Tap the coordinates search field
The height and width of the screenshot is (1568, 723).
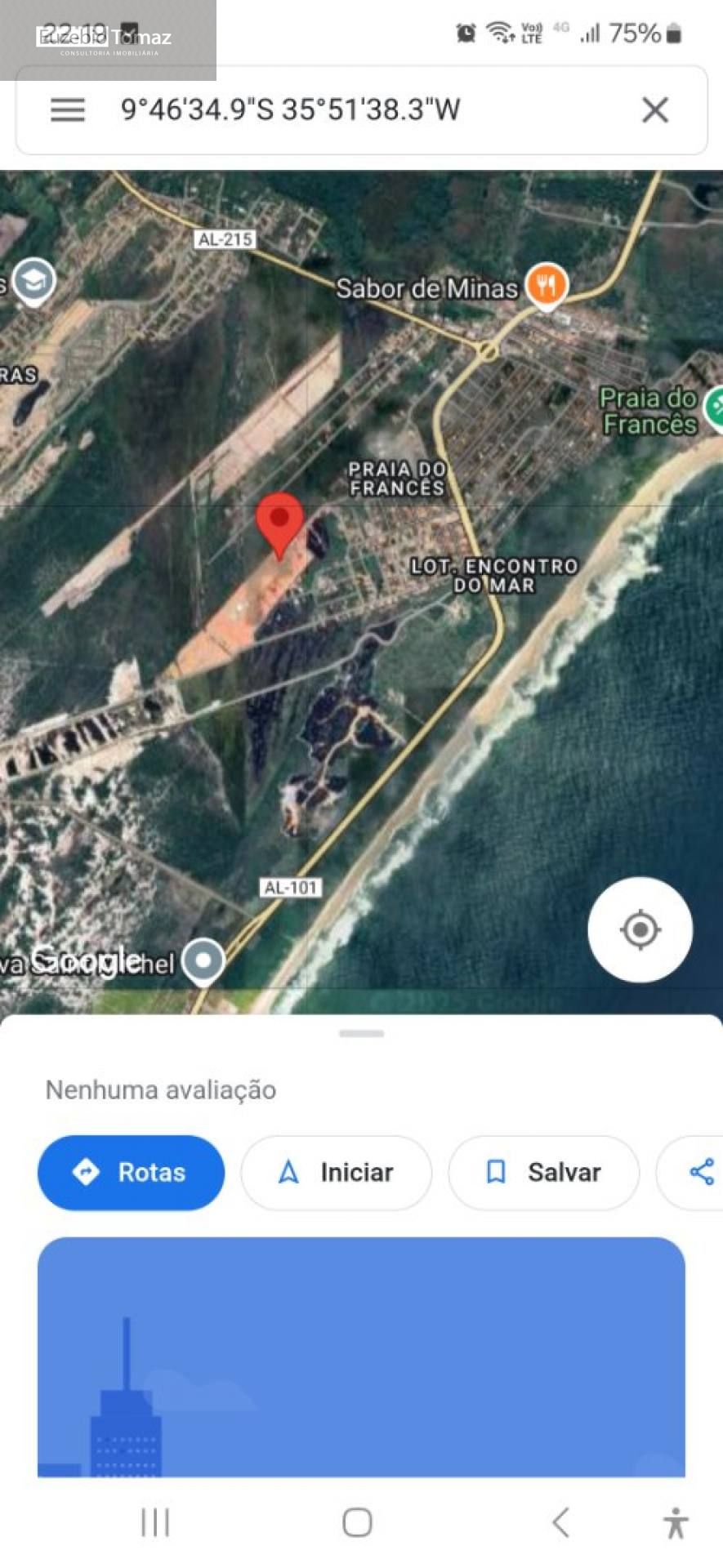pos(327,109)
